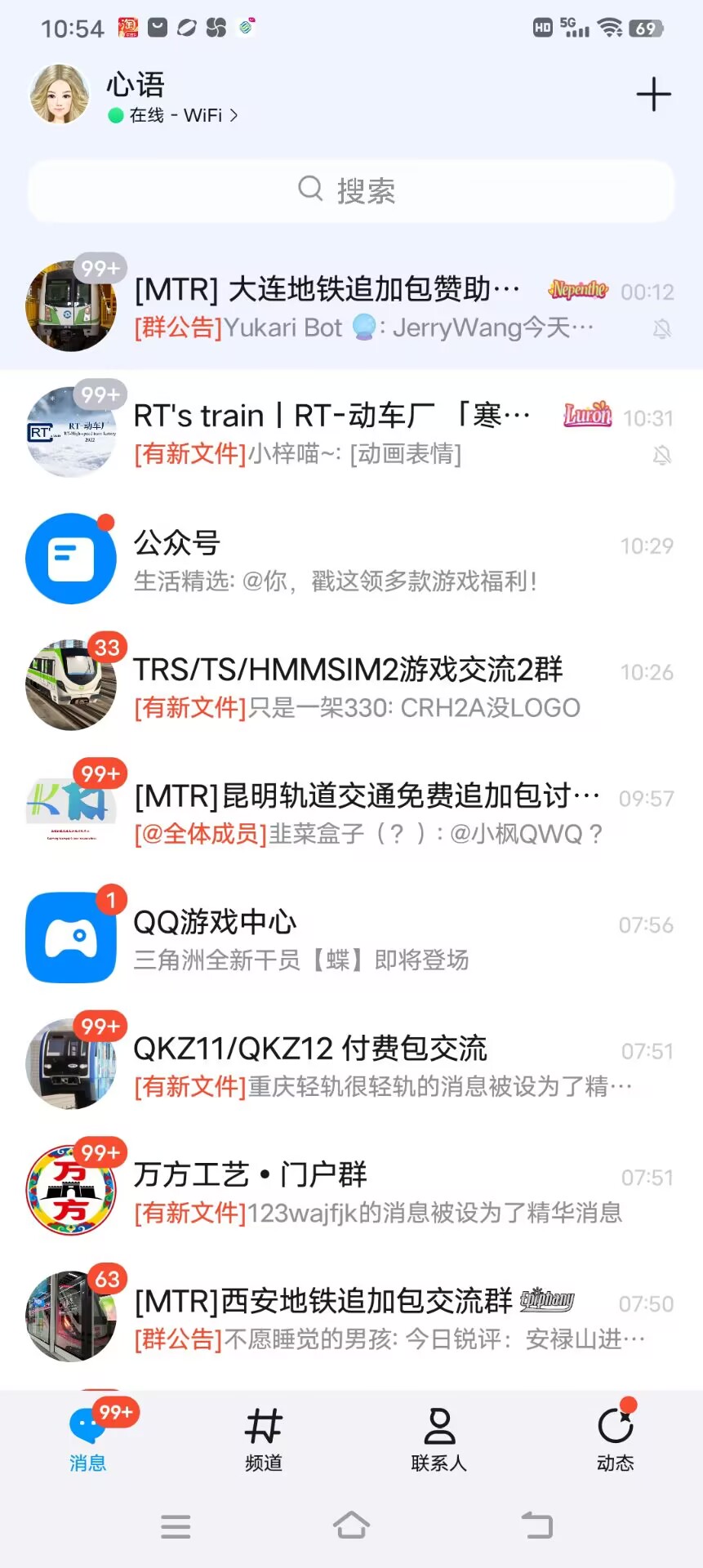This screenshot has height=1568, width=703.
Task: Switch to the 消息 tab
Action: [87, 1441]
